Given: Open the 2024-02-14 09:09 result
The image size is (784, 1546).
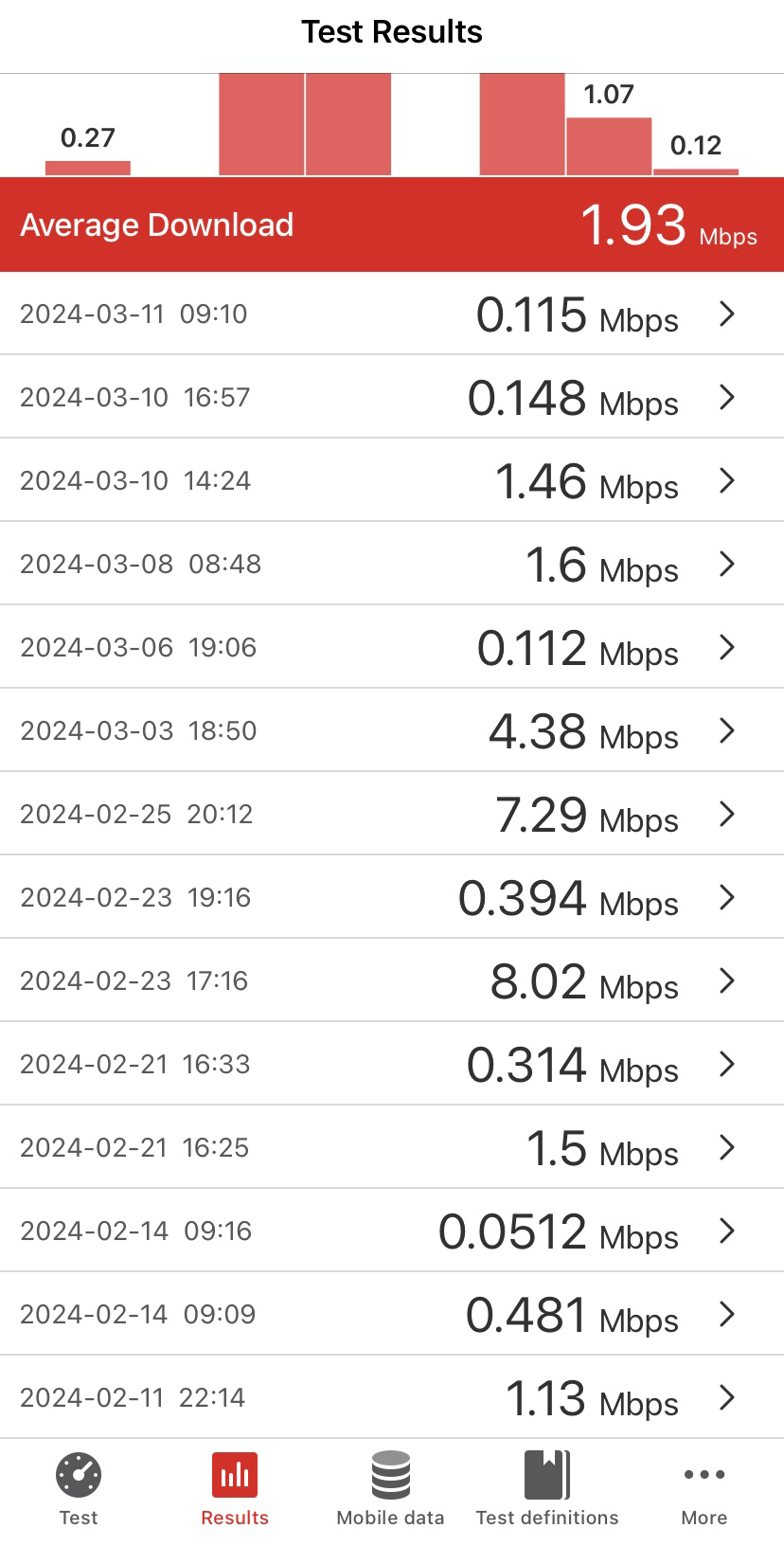Looking at the screenshot, I should coord(392,1314).
